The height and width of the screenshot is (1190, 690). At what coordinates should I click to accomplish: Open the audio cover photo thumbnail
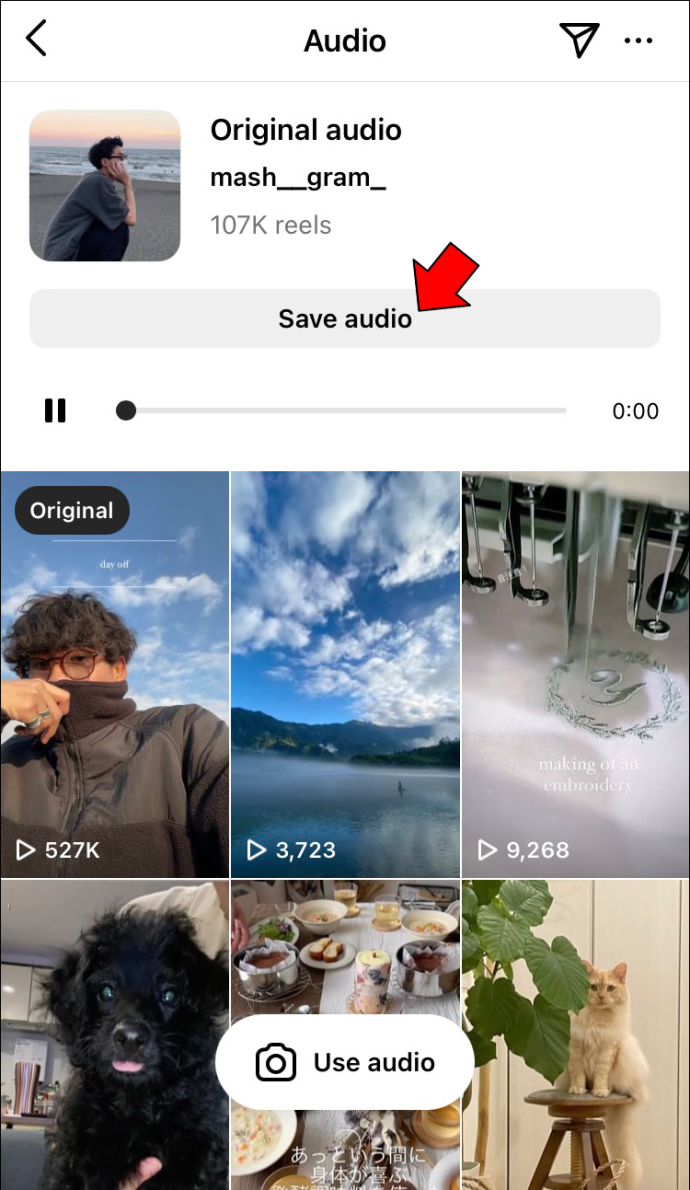pyautogui.click(x=105, y=186)
